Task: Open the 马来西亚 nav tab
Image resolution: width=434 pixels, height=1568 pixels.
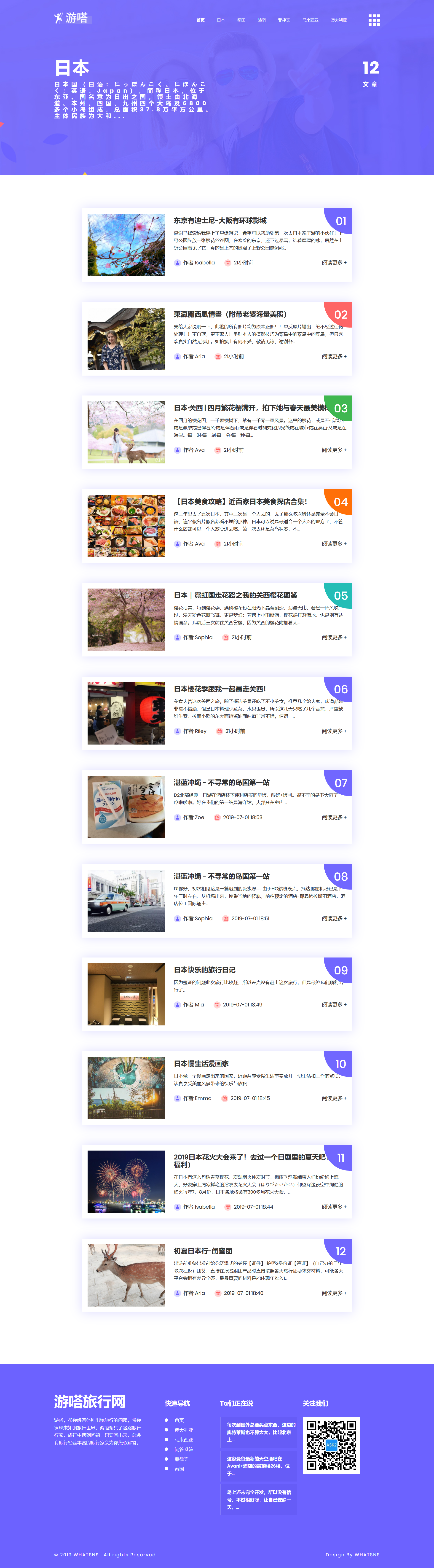Action: pyautogui.click(x=310, y=20)
